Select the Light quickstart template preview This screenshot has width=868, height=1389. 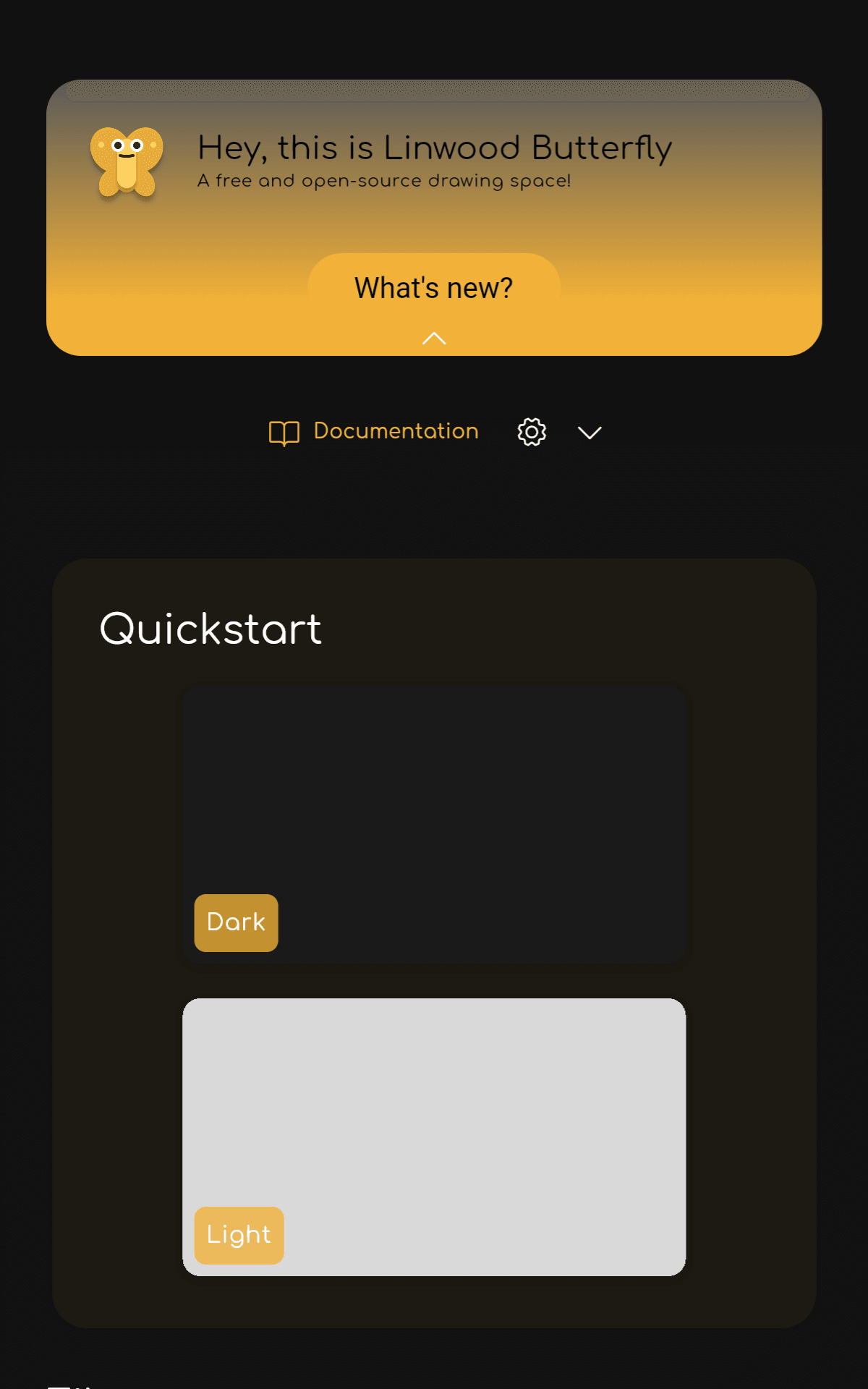[435, 1136]
